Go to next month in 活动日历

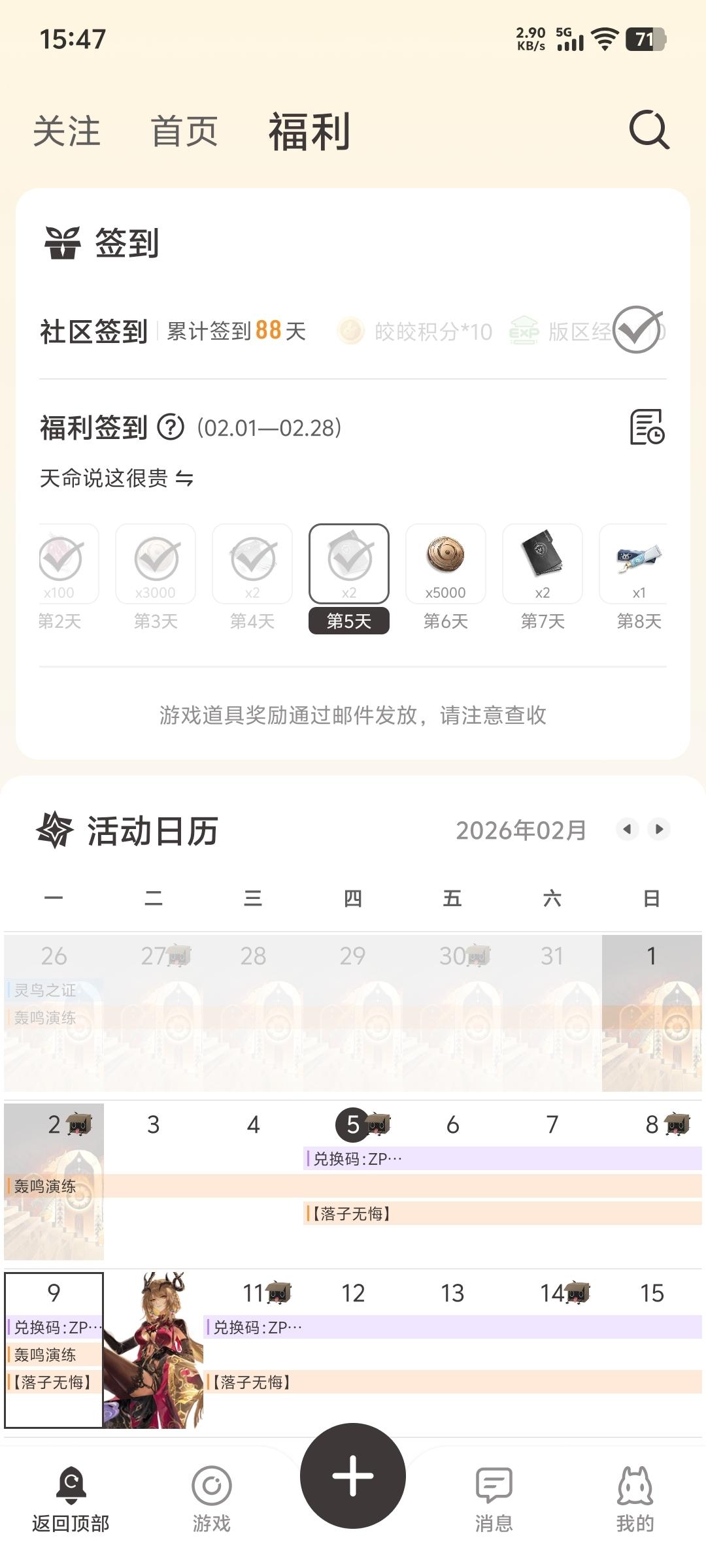click(659, 829)
